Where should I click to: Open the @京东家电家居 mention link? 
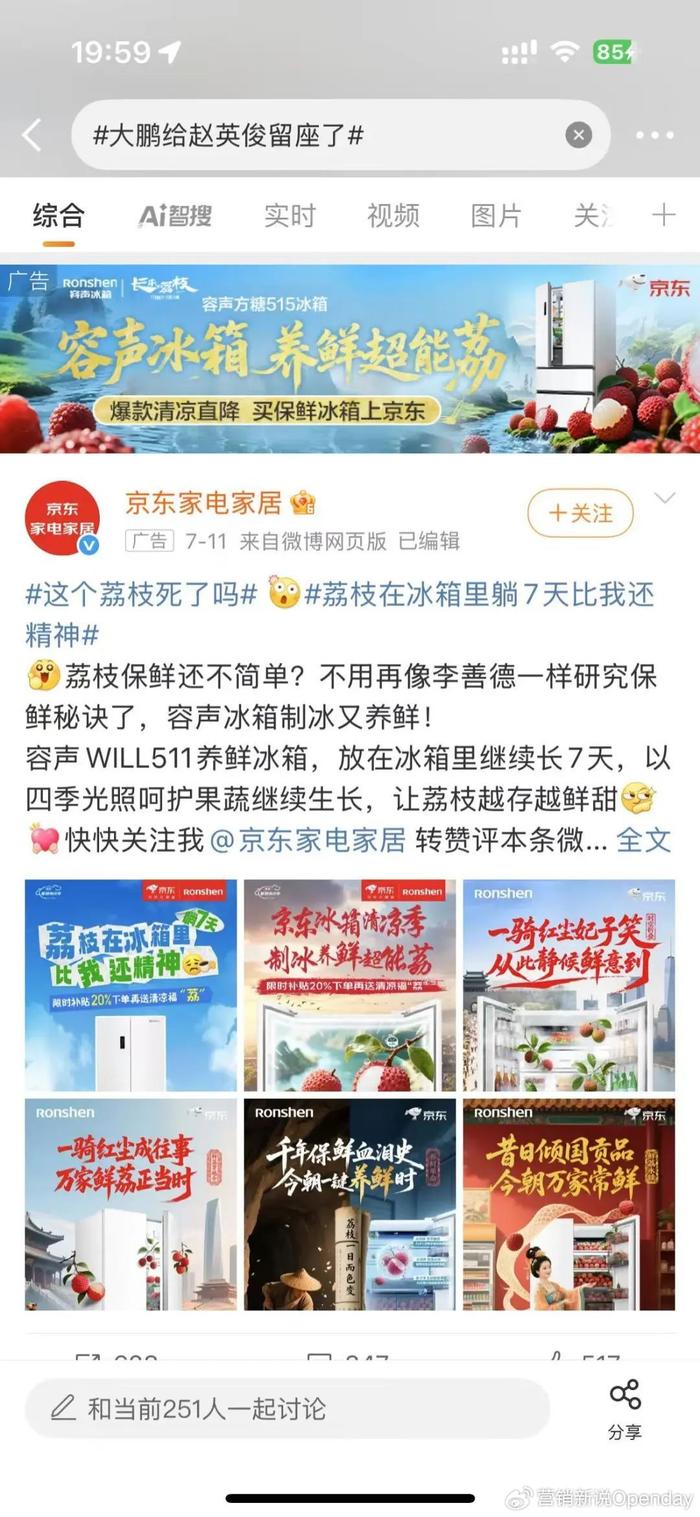coord(308,840)
